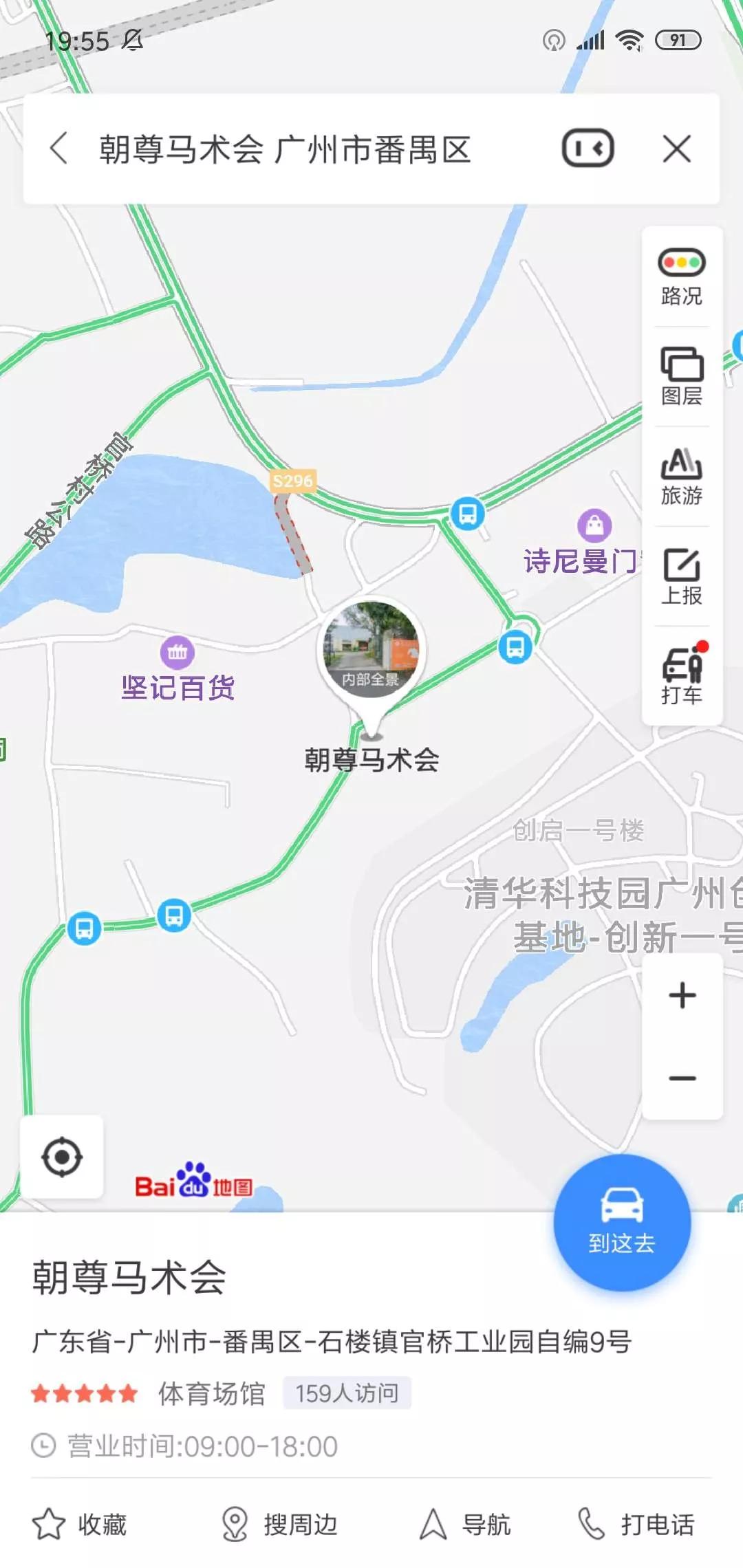
Task: Select 搜周边 to search nearby
Action: [x=279, y=1524]
